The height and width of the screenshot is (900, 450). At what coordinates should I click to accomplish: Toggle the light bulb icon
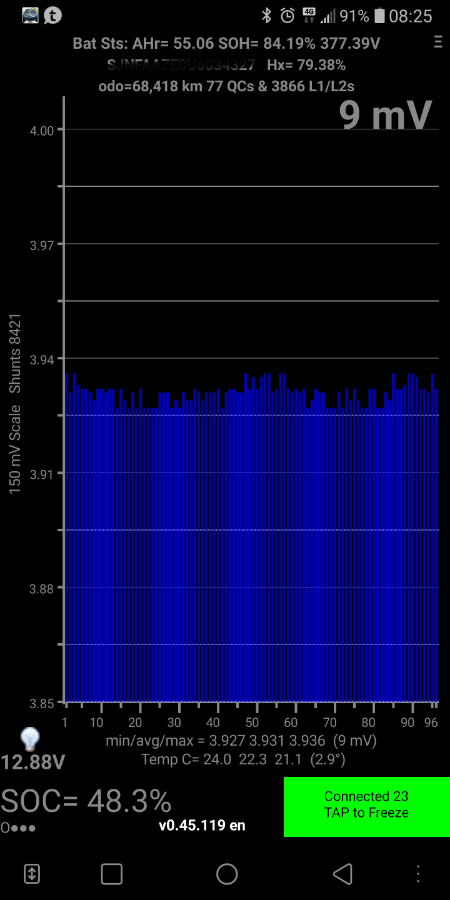click(30, 740)
